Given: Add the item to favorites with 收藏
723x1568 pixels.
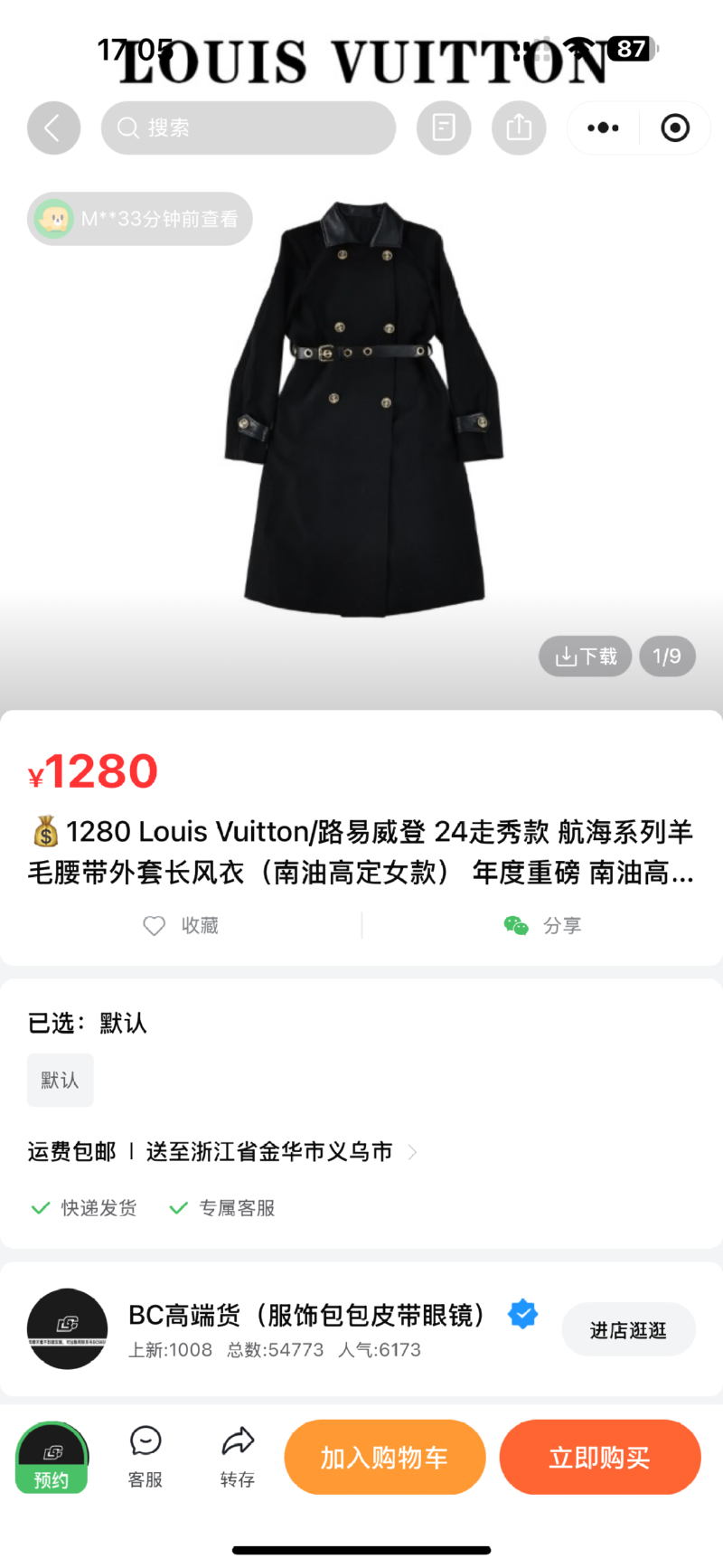Looking at the screenshot, I should (181, 925).
